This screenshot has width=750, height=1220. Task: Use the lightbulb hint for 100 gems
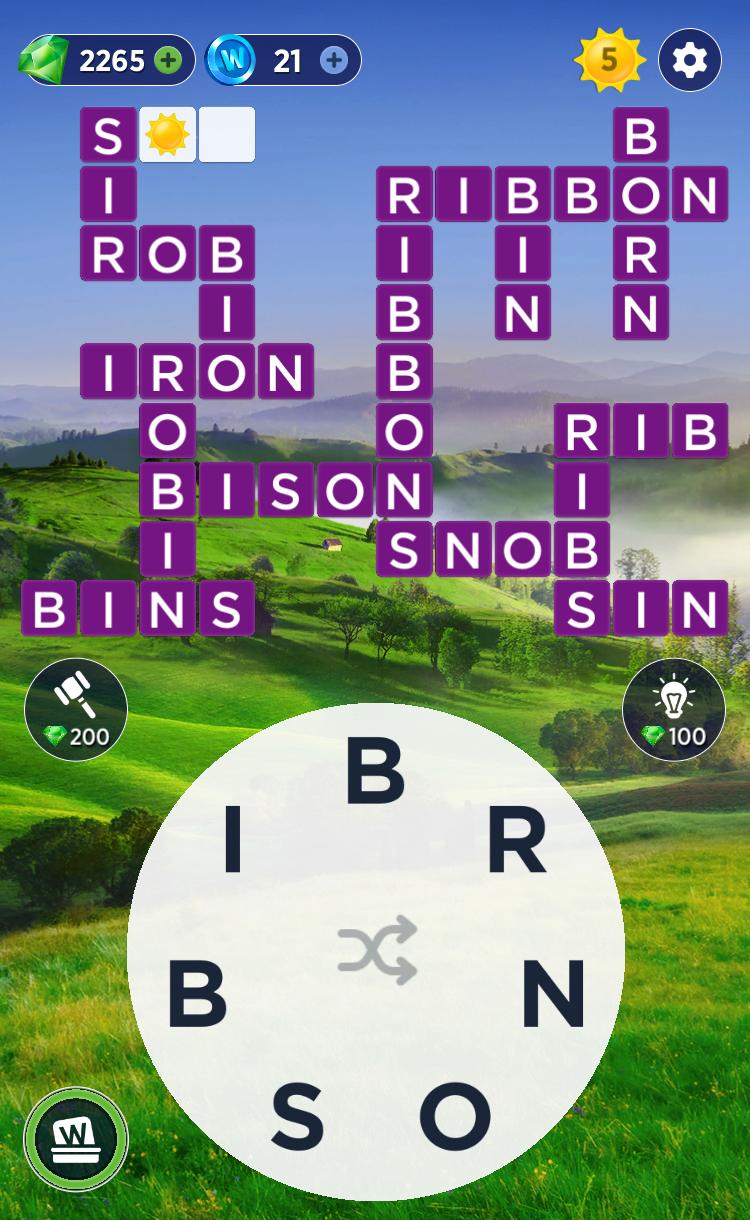click(673, 709)
